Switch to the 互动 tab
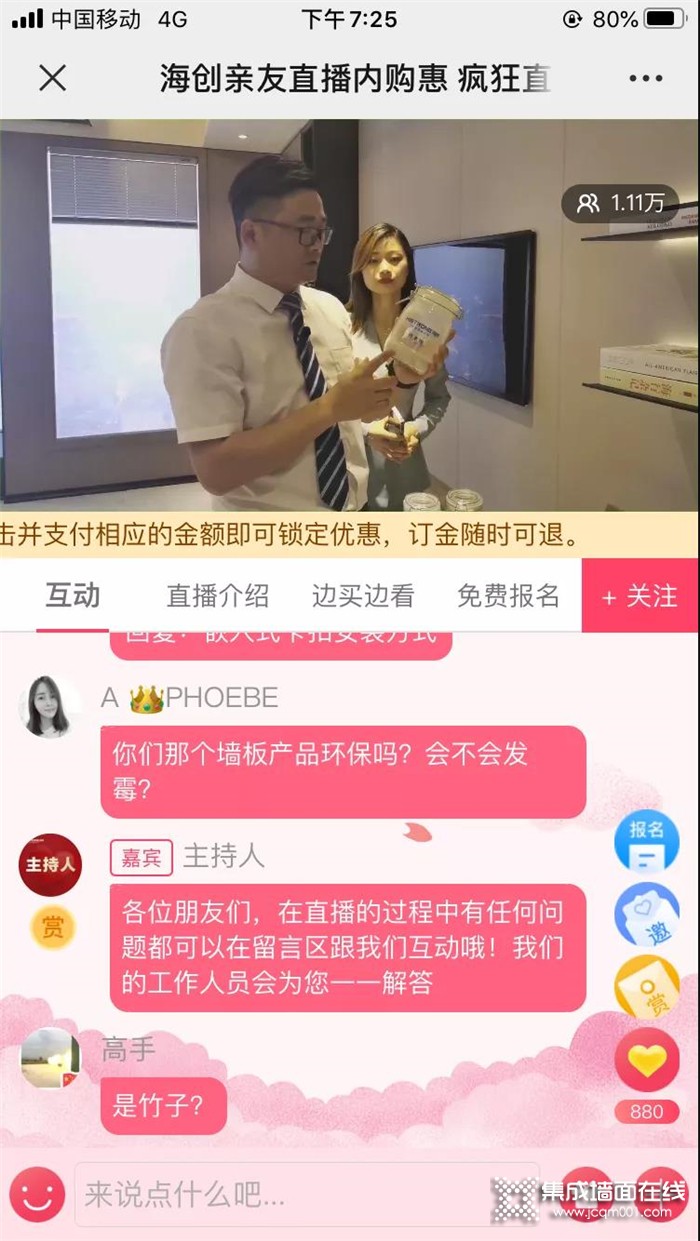The width and height of the screenshot is (700, 1241). coord(73,596)
